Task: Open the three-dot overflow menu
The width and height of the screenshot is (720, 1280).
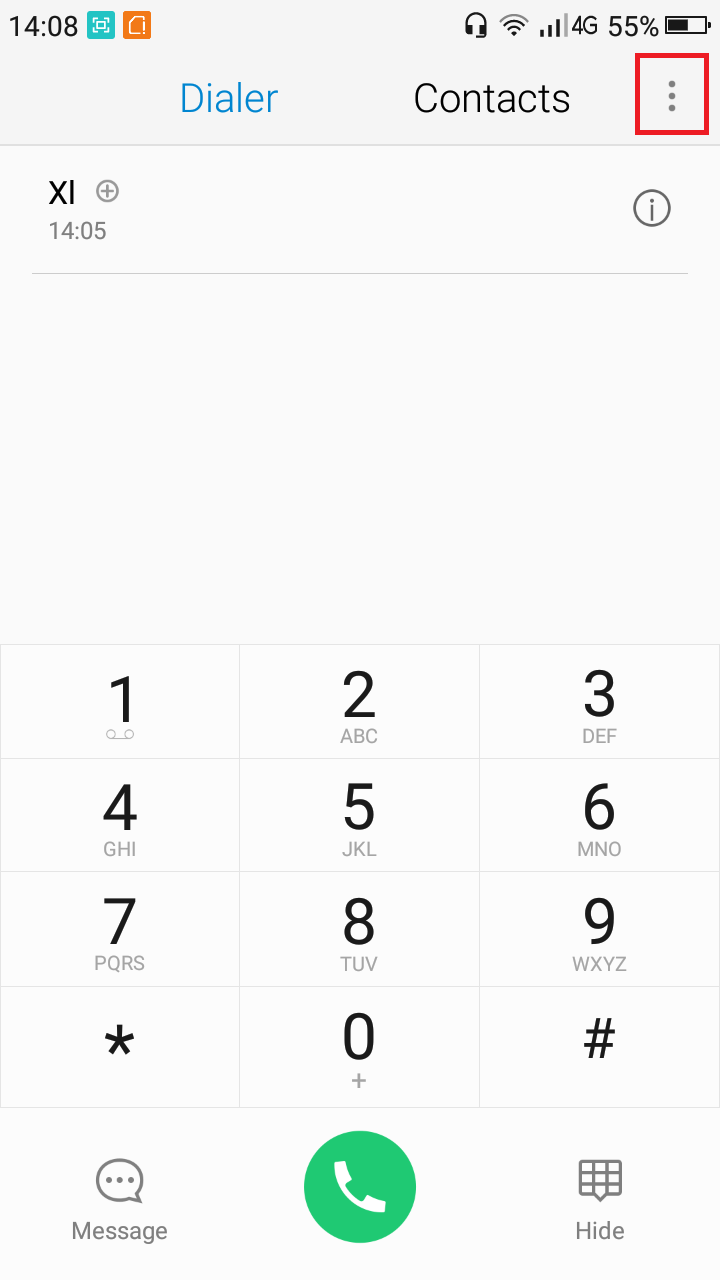Action: click(x=672, y=96)
